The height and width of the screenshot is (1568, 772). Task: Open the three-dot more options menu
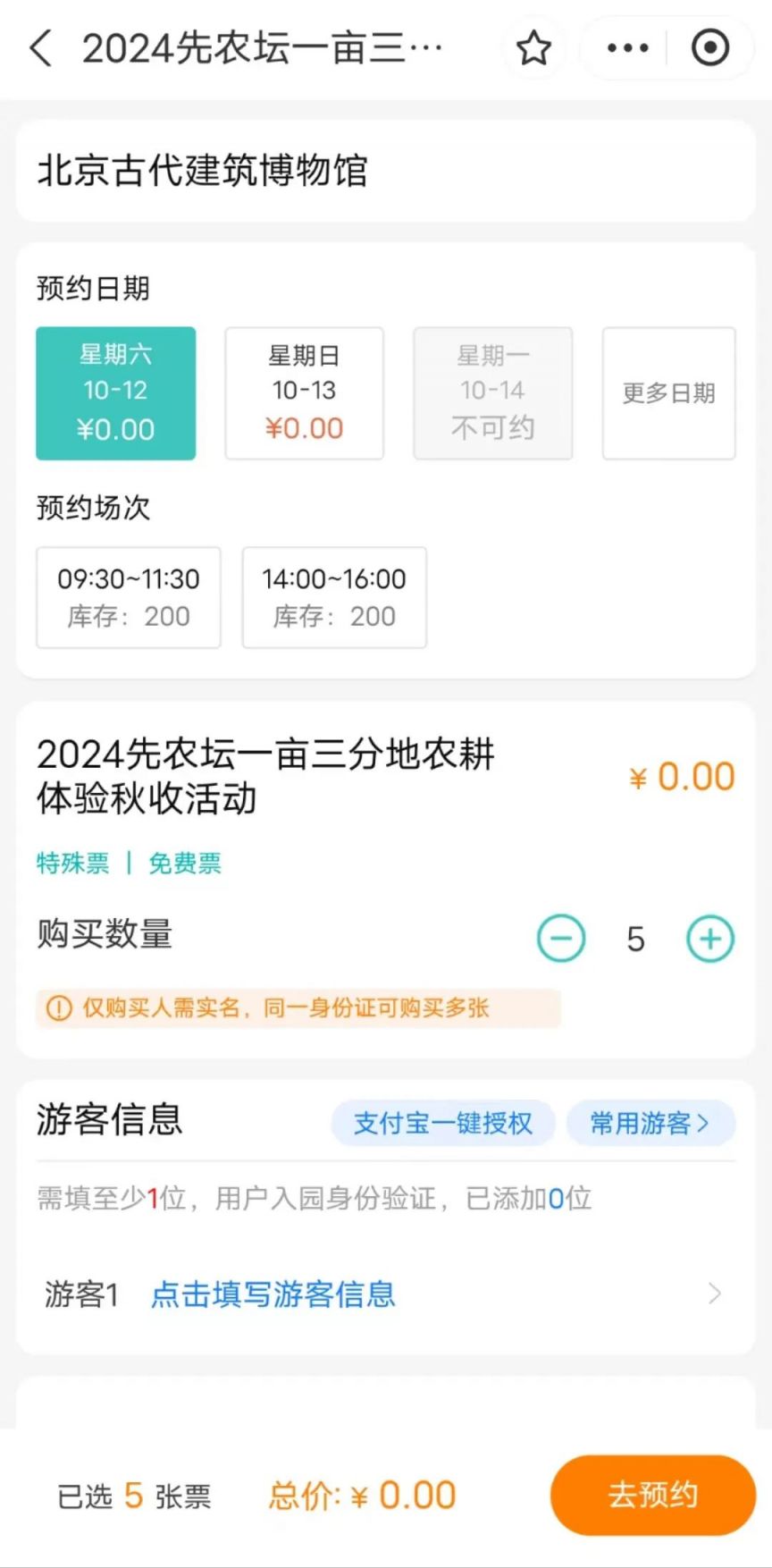coord(627,48)
